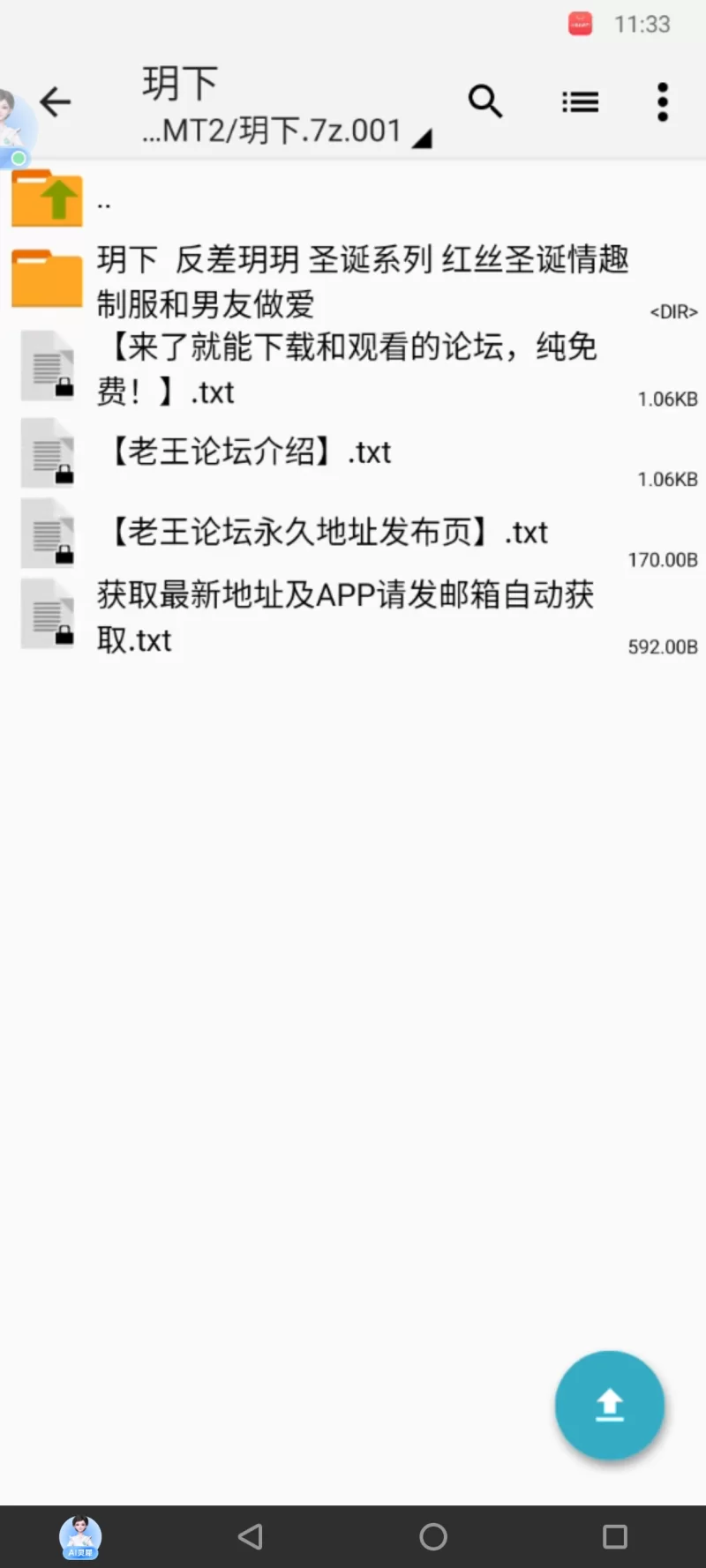Screen dimensions: 706x1568
Task: Open the search icon
Action: (x=484, y=102)
